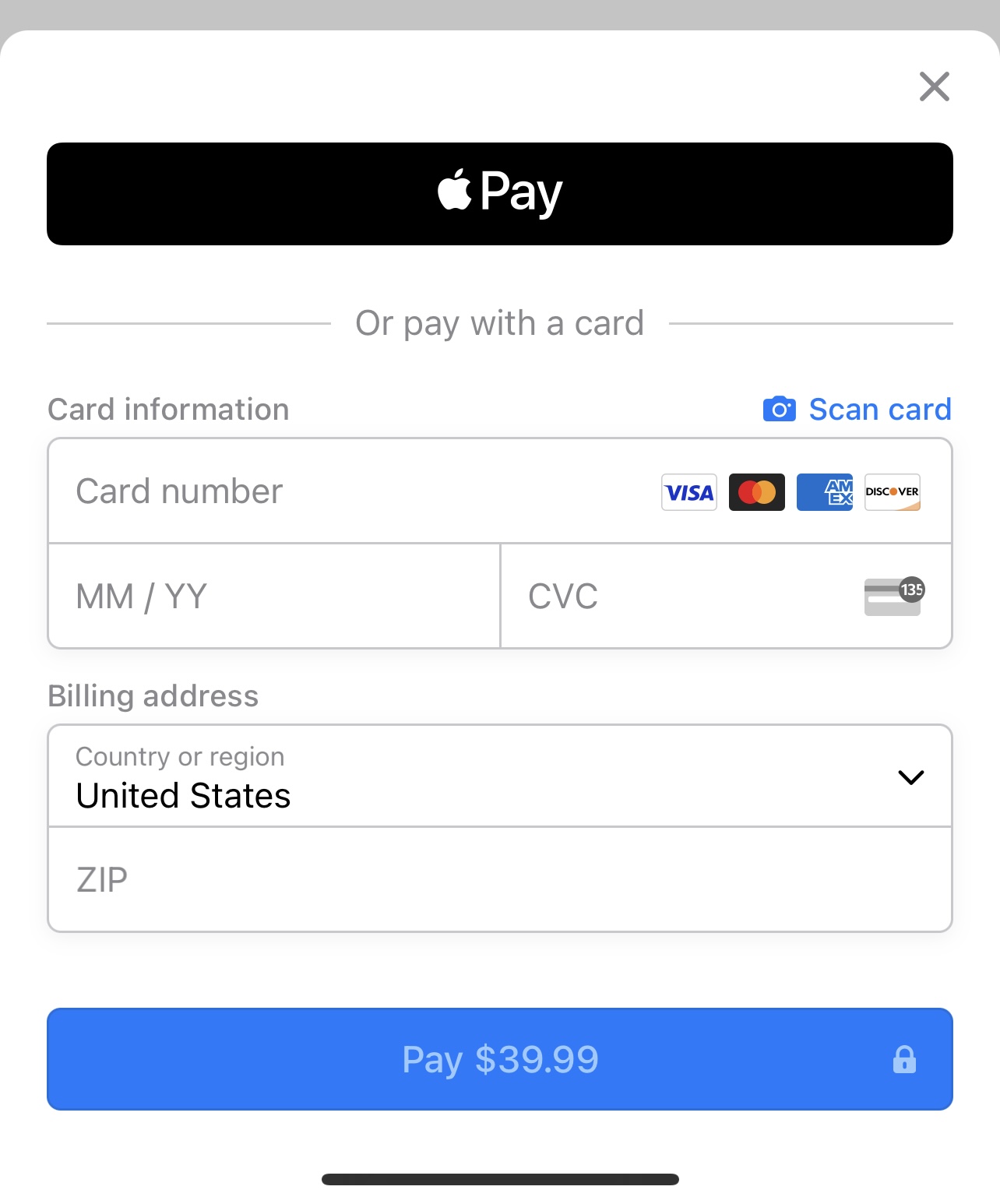Select the MM / YY expiry field

click(x=273, y=597)
